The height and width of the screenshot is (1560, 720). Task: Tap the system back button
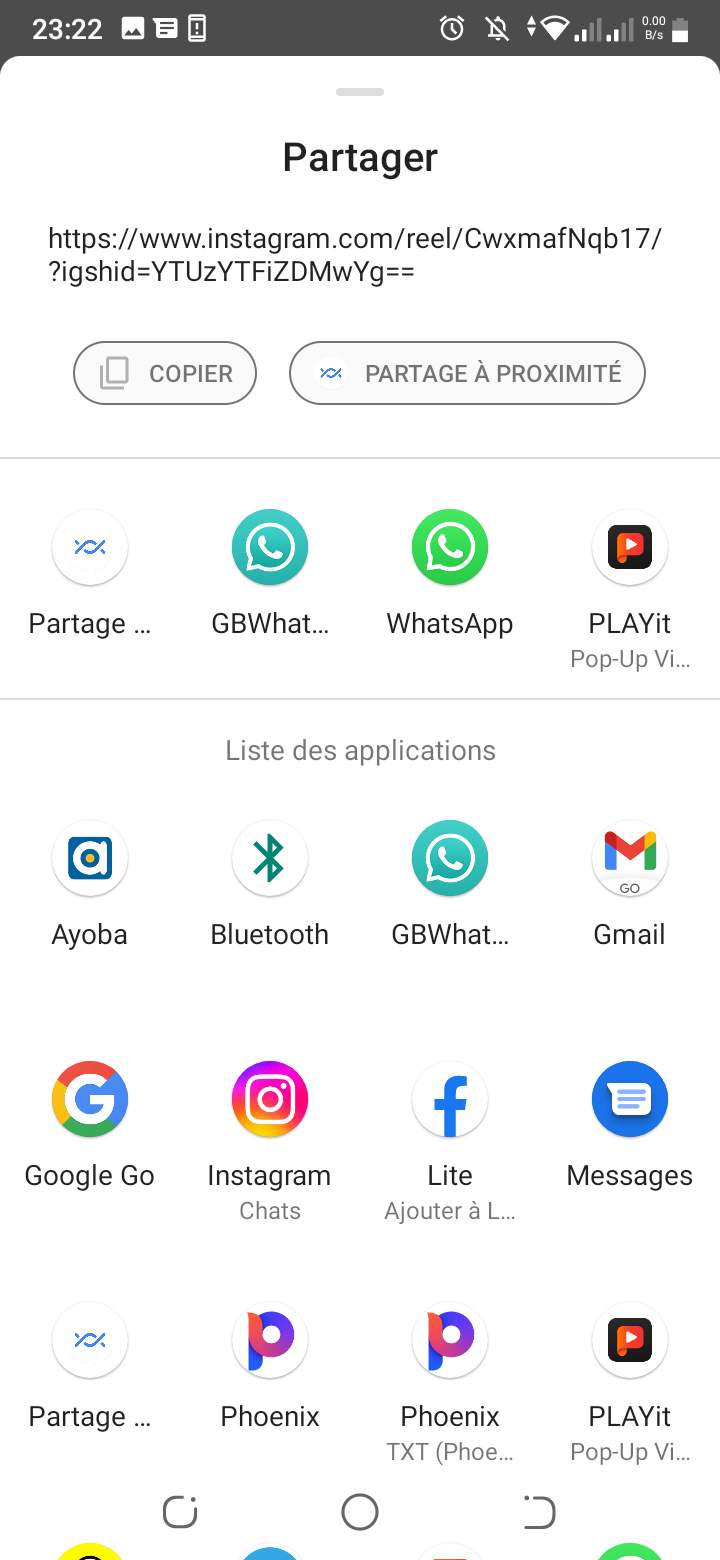(x=539, y=1512)
